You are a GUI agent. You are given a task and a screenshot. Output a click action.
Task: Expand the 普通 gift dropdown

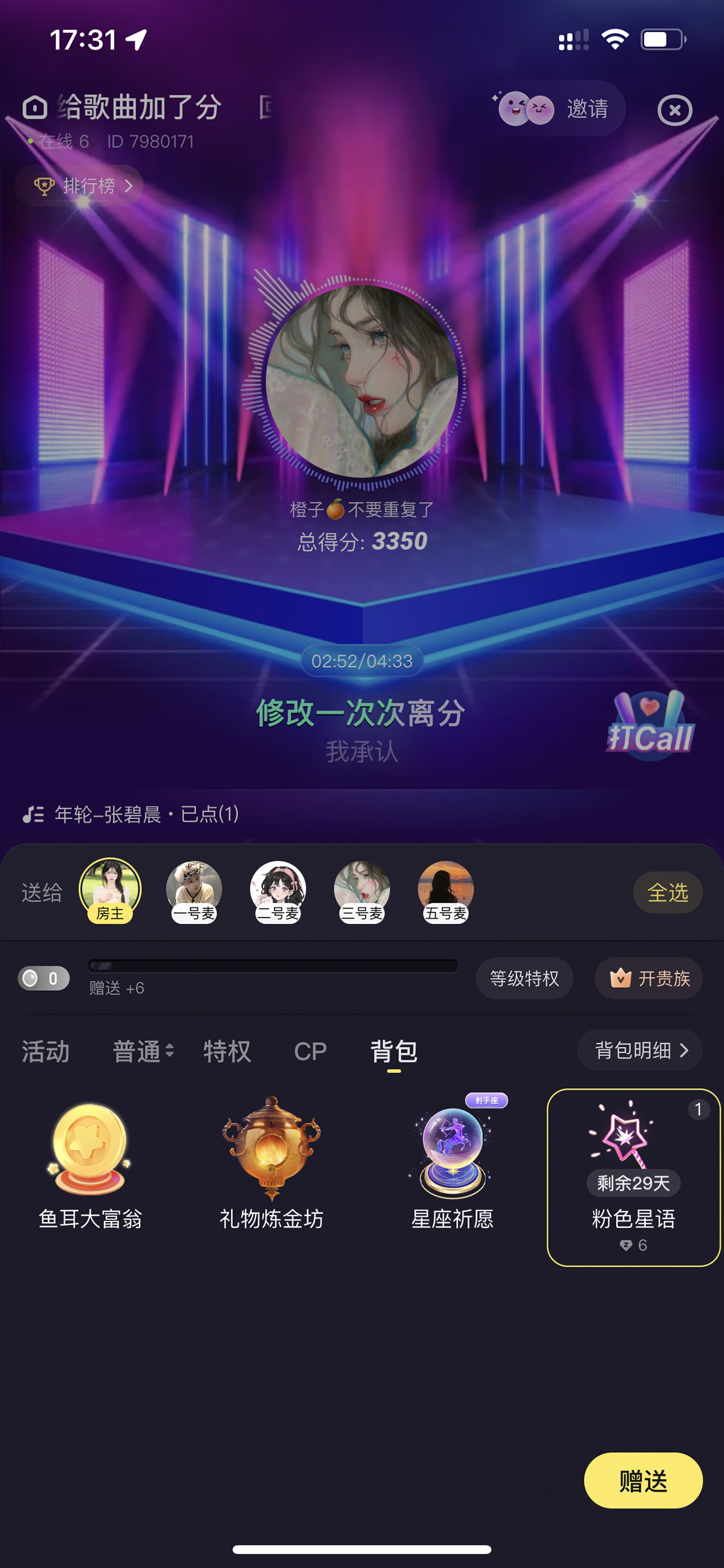[144, 1051]
